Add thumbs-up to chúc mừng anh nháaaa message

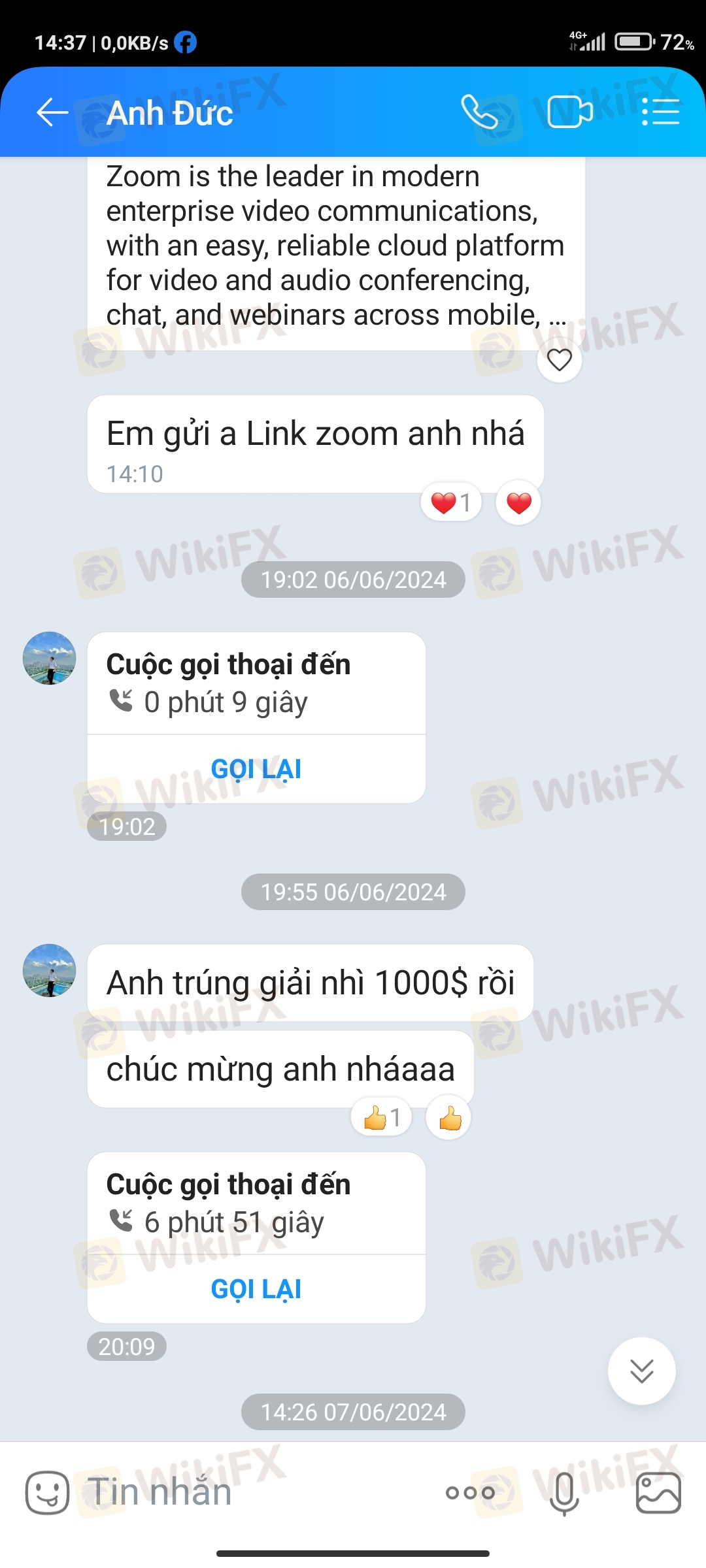point(450,1118)
